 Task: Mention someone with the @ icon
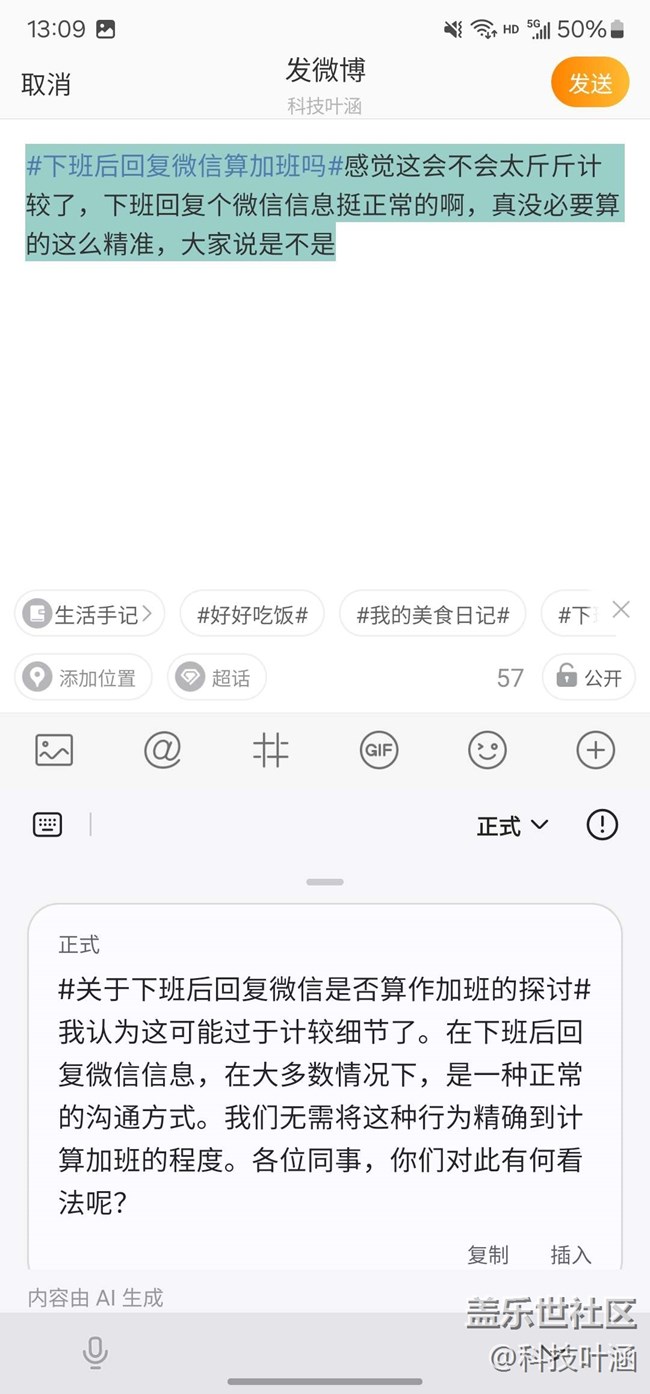click(x=162, y=750)
